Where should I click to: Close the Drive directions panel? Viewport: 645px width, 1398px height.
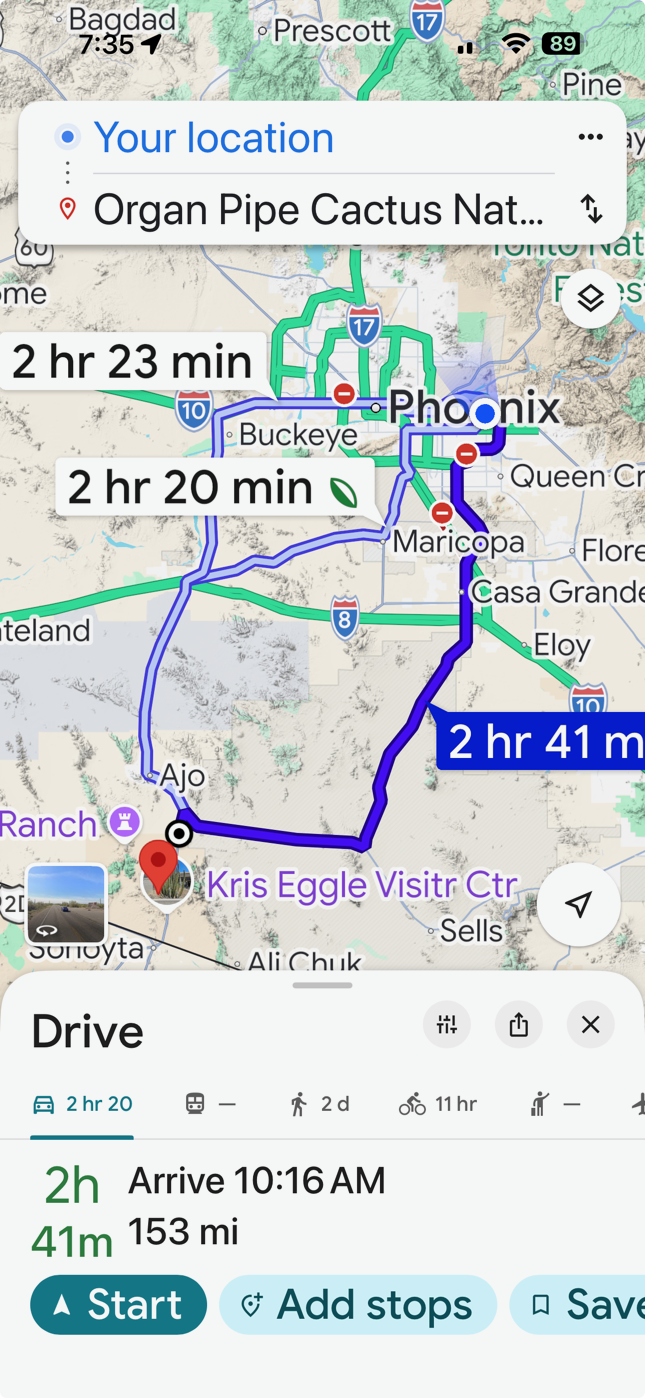tap(590, 1025)
